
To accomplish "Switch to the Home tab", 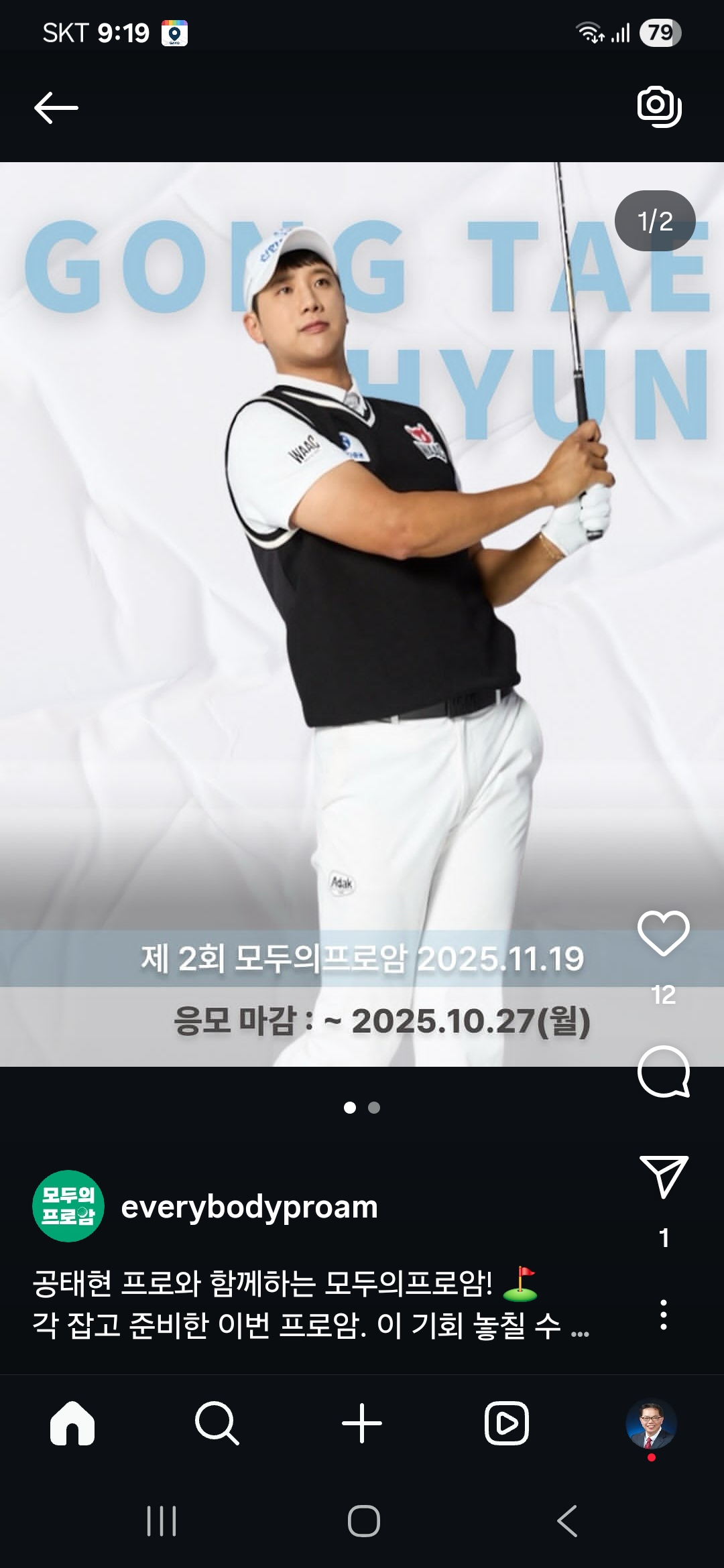I will pyautogui.click(x=72, y=1423).
